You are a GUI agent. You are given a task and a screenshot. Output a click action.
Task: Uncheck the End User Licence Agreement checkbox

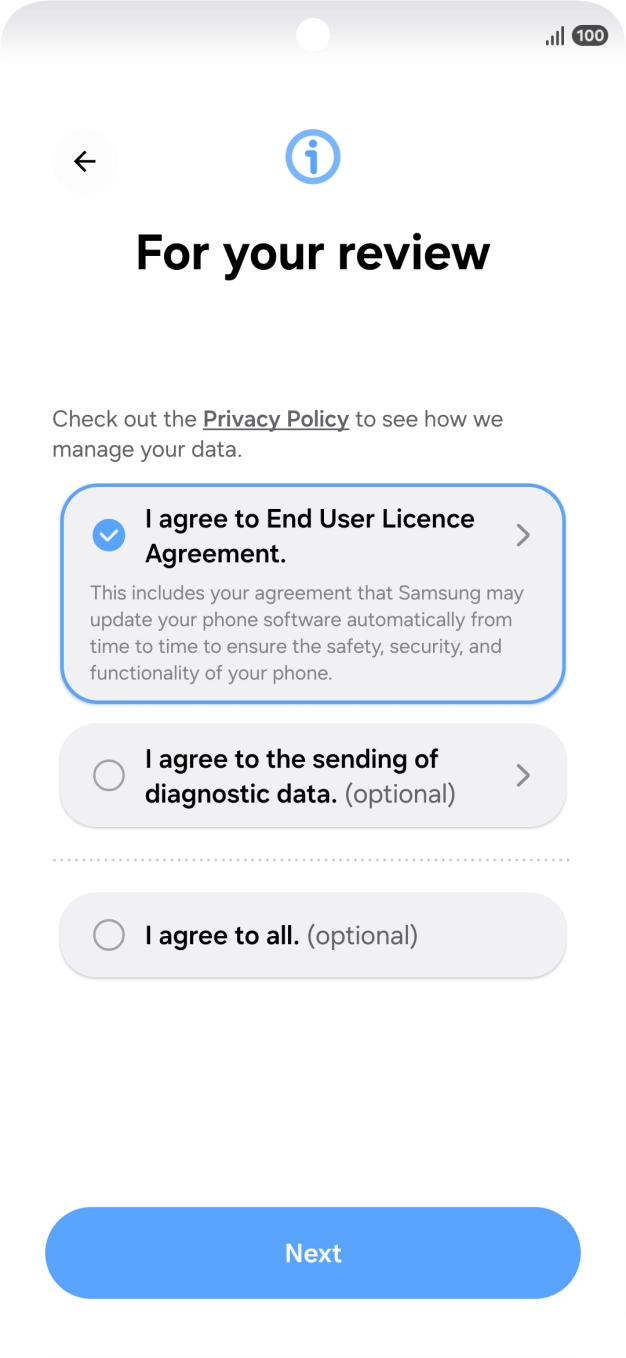(x=109, y=536)
